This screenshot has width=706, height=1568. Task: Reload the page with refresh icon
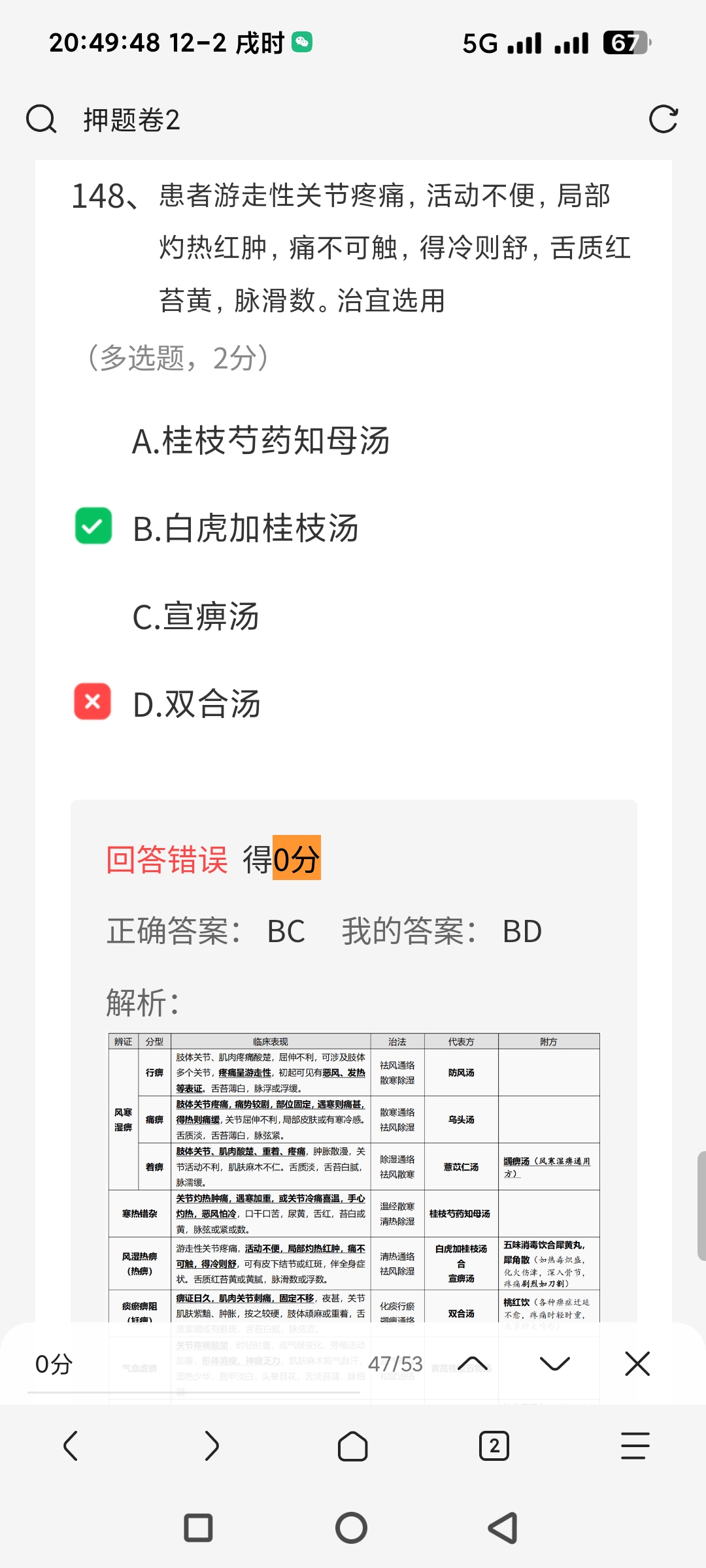coord(663,120)
